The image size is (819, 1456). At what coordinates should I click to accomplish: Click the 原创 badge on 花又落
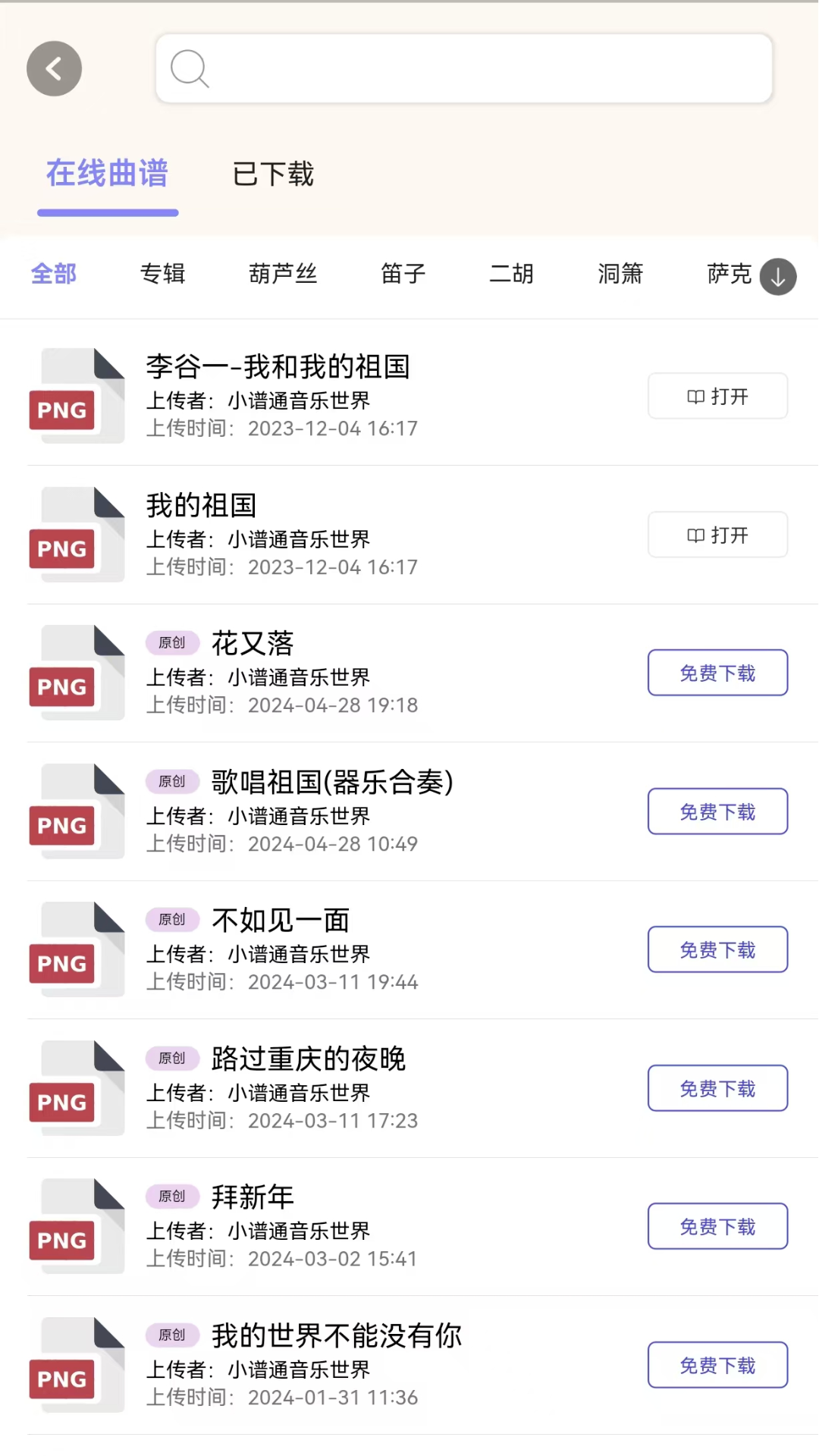coord(172,642)
